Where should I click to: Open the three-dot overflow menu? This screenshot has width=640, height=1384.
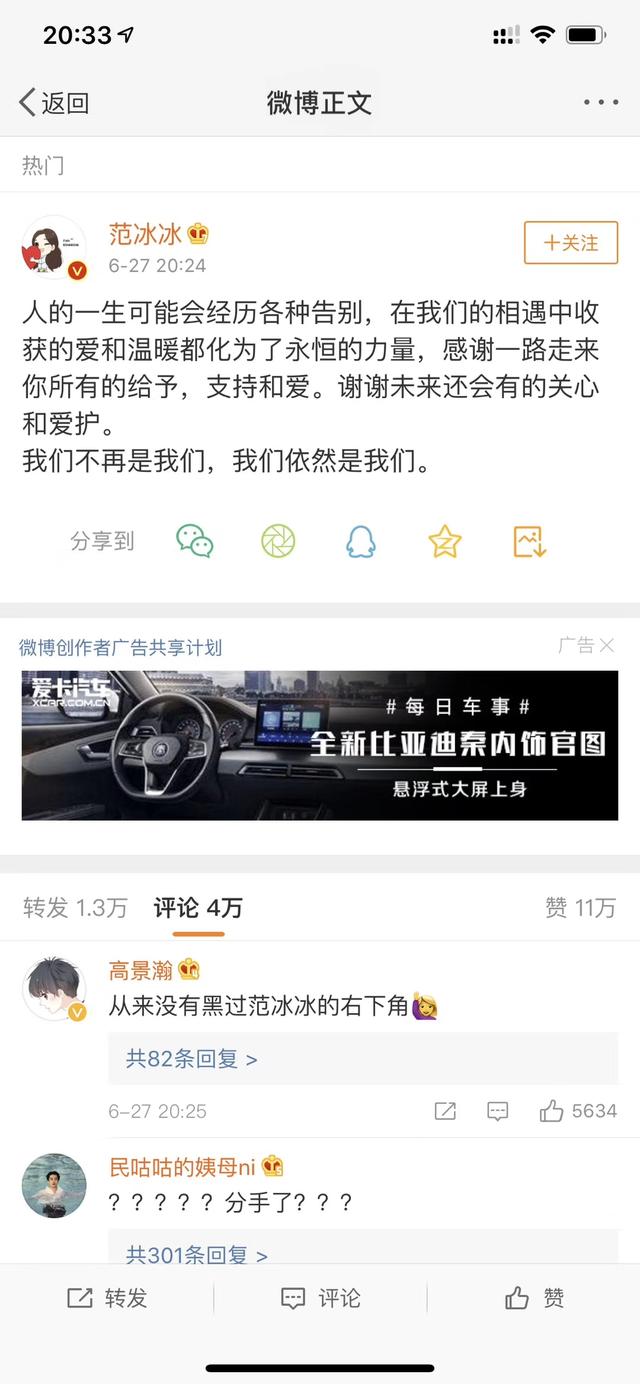tap(601, 102)
